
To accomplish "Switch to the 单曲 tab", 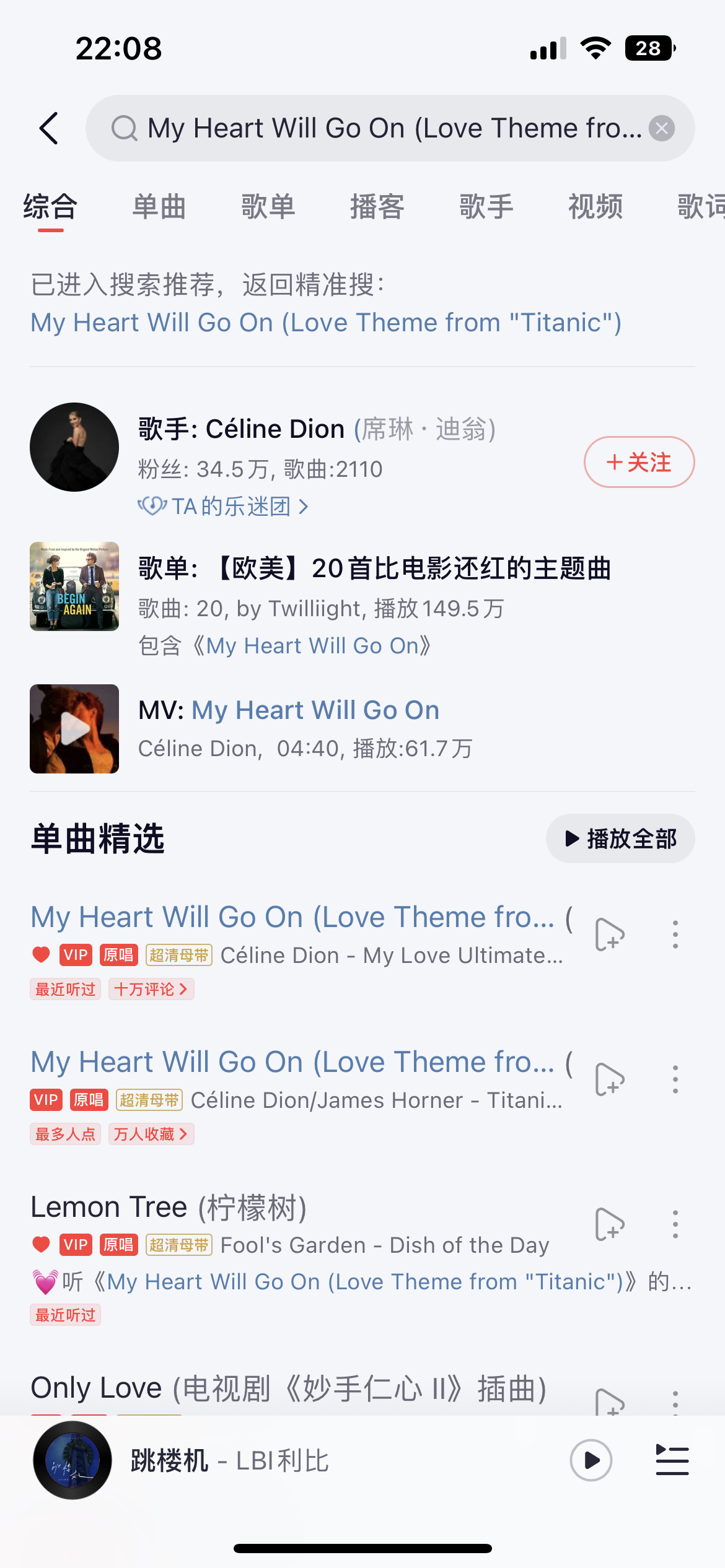I will pos(159,207).
